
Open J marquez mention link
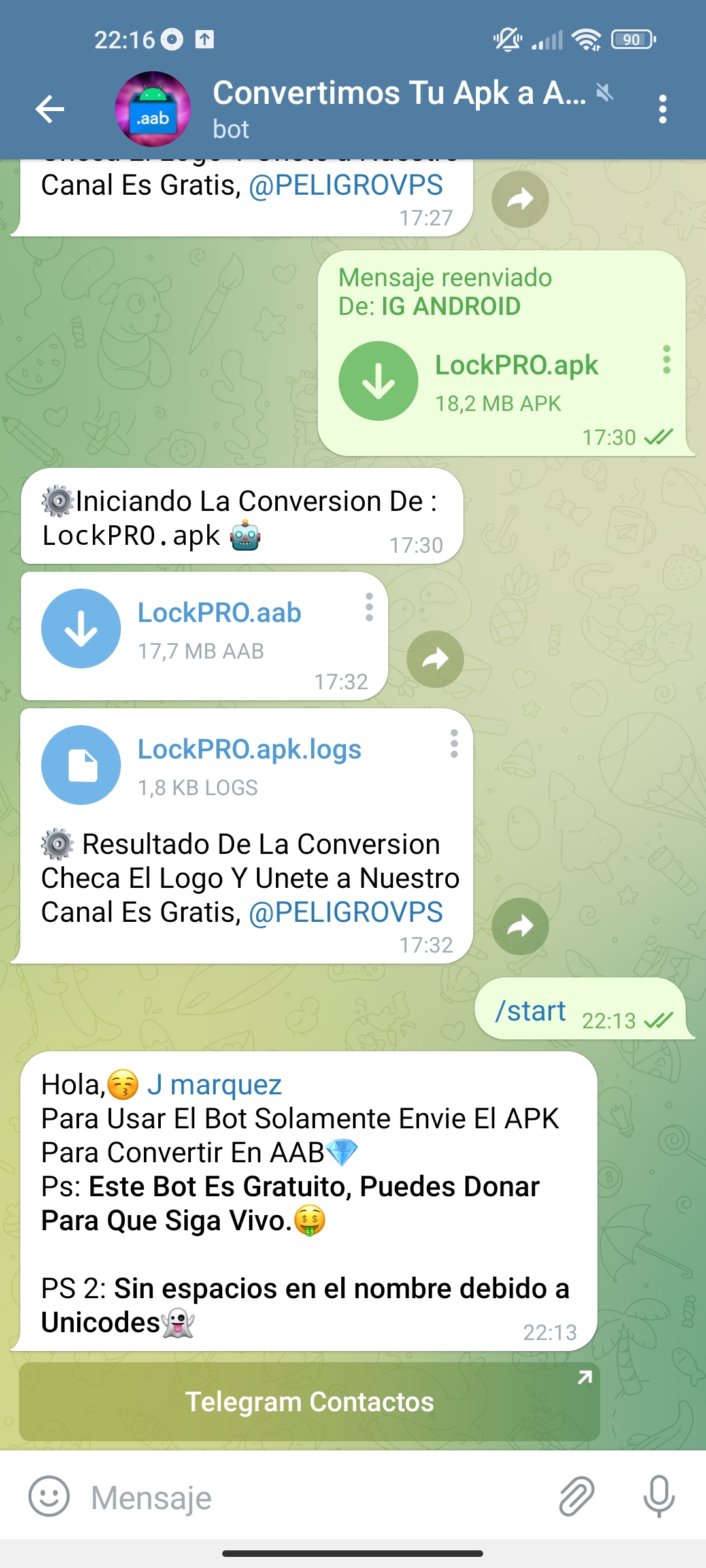coord(214,1085)
